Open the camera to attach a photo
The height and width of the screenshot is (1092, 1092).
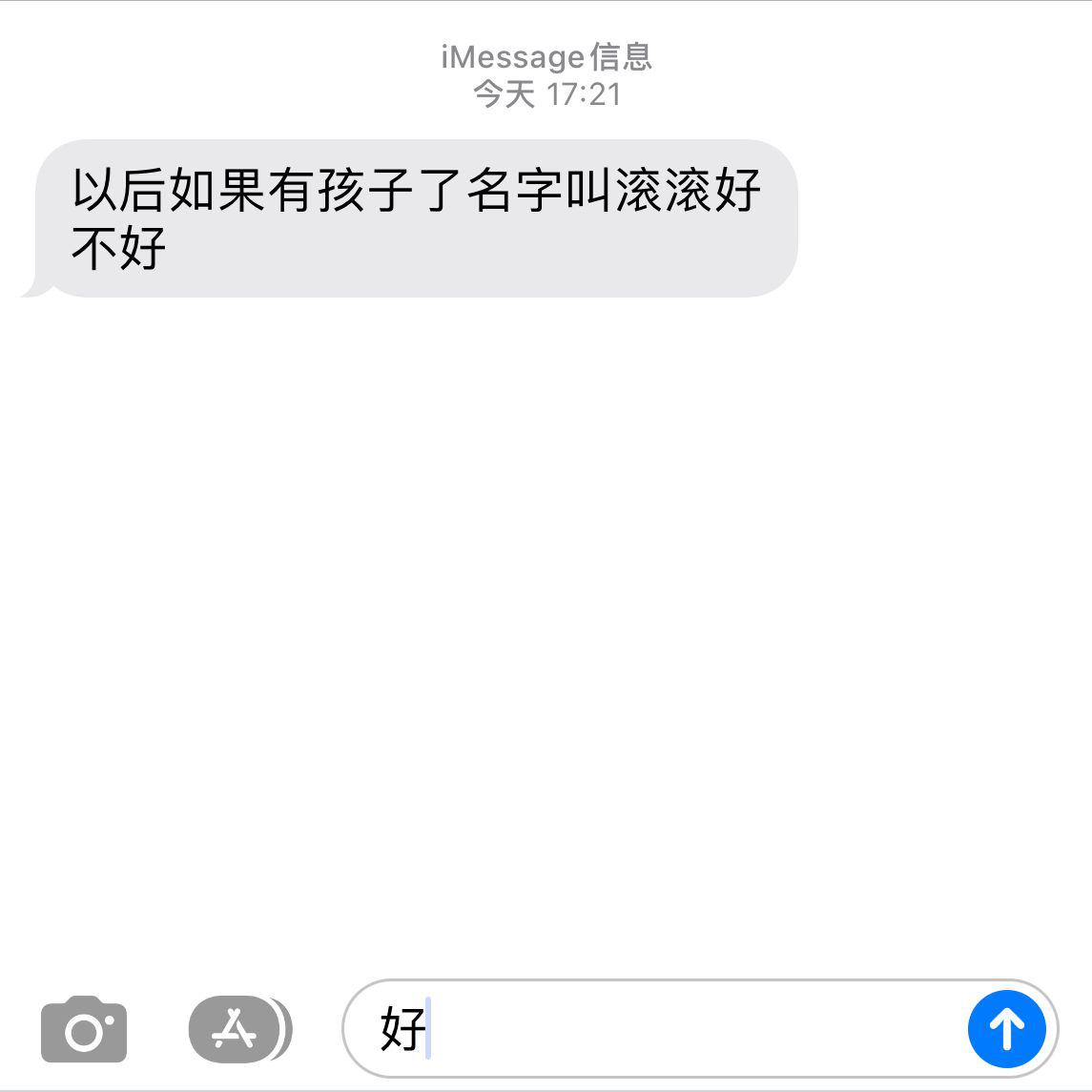tap(84, 1029)
